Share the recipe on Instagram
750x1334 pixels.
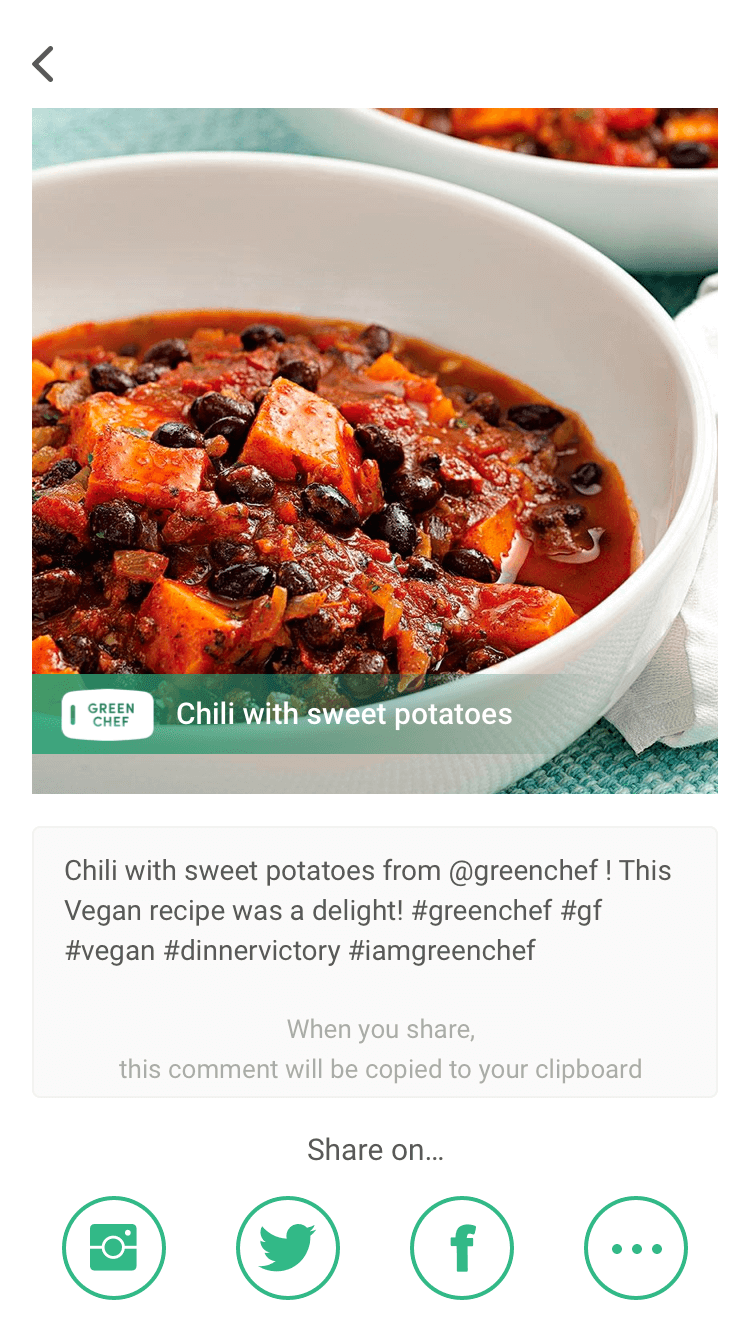point(114,1248)
